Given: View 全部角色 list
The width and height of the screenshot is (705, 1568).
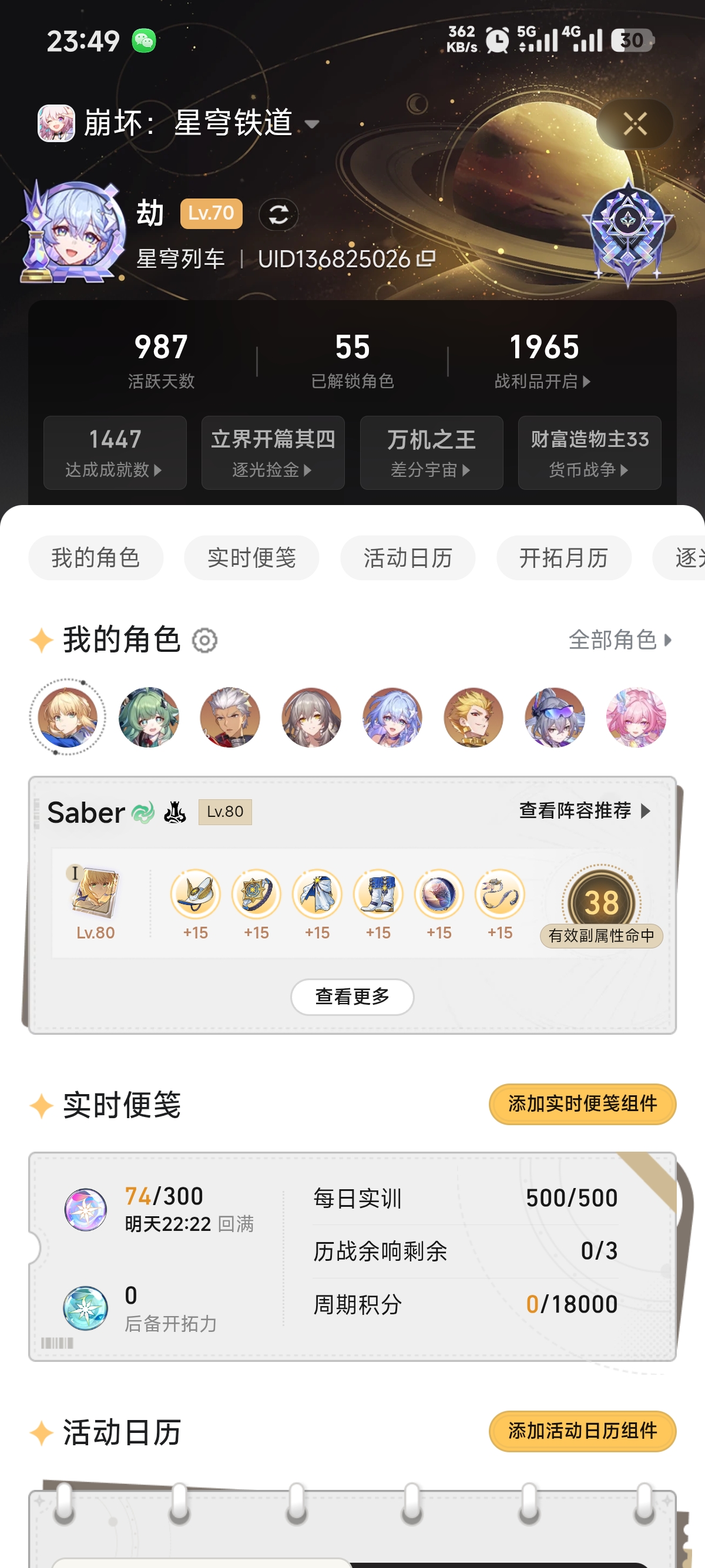Looking at the screenshot, I should pos(620,640).
